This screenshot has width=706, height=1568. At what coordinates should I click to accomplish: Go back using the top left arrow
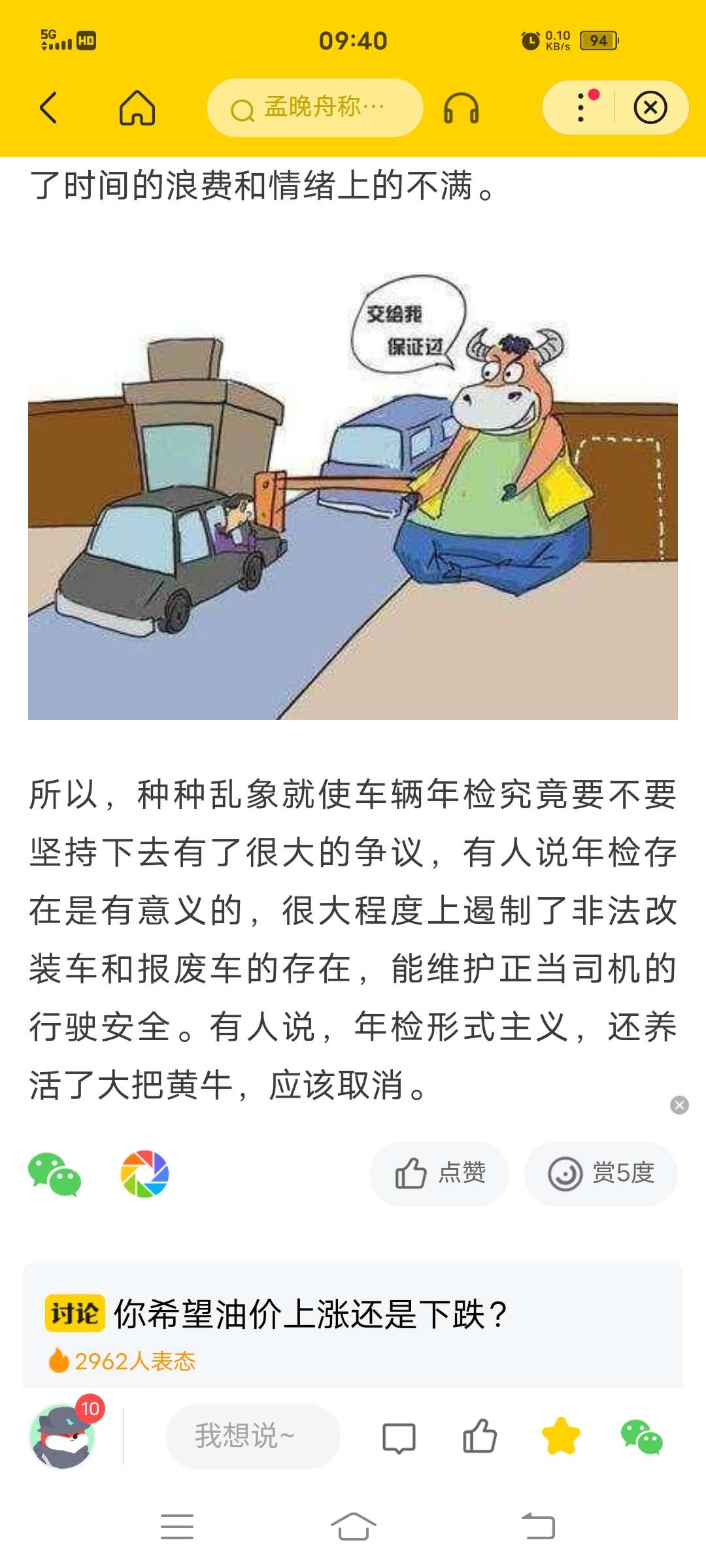point(49,108)
